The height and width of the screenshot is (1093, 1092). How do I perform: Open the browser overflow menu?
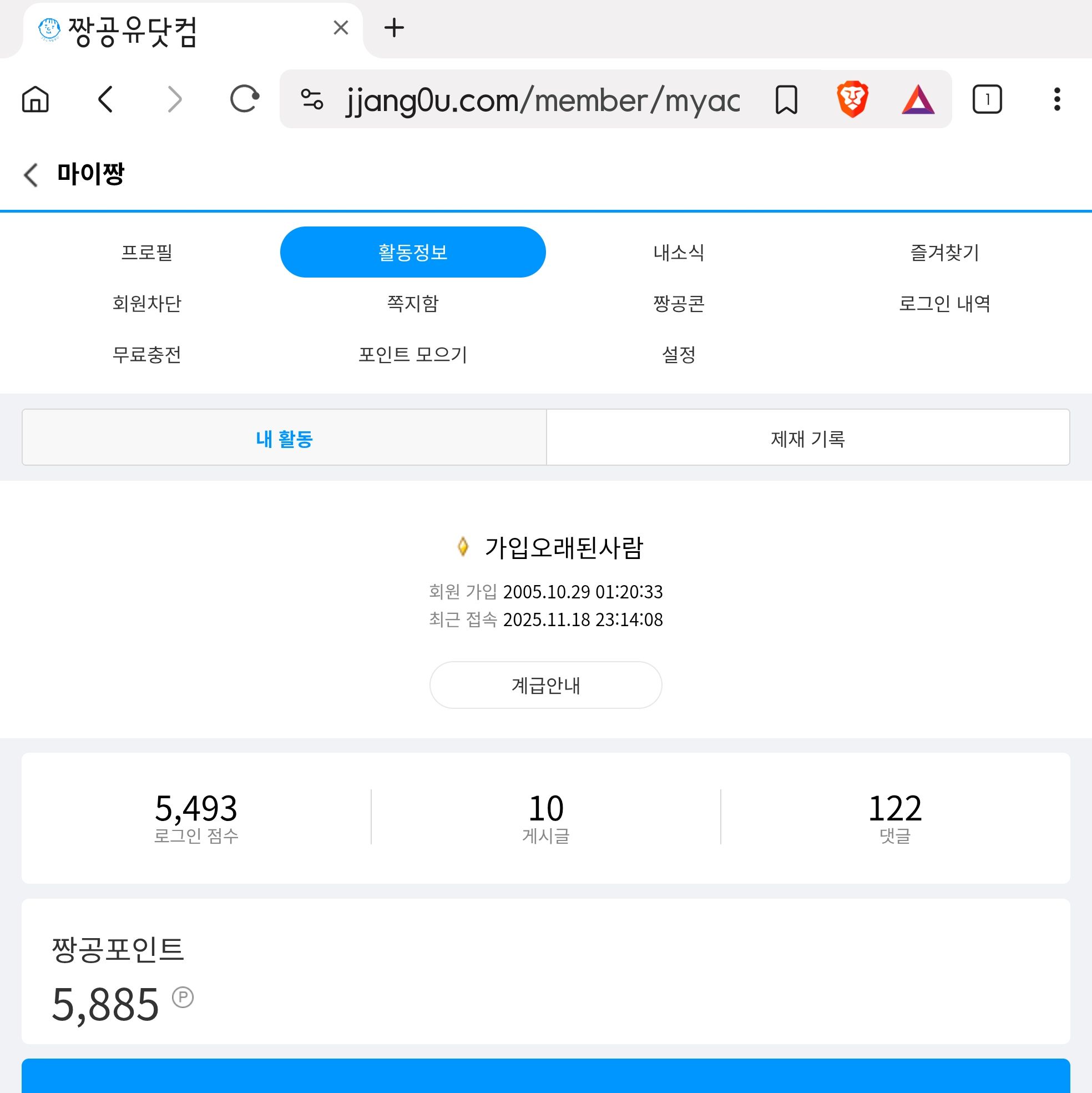pos(1056,99)
